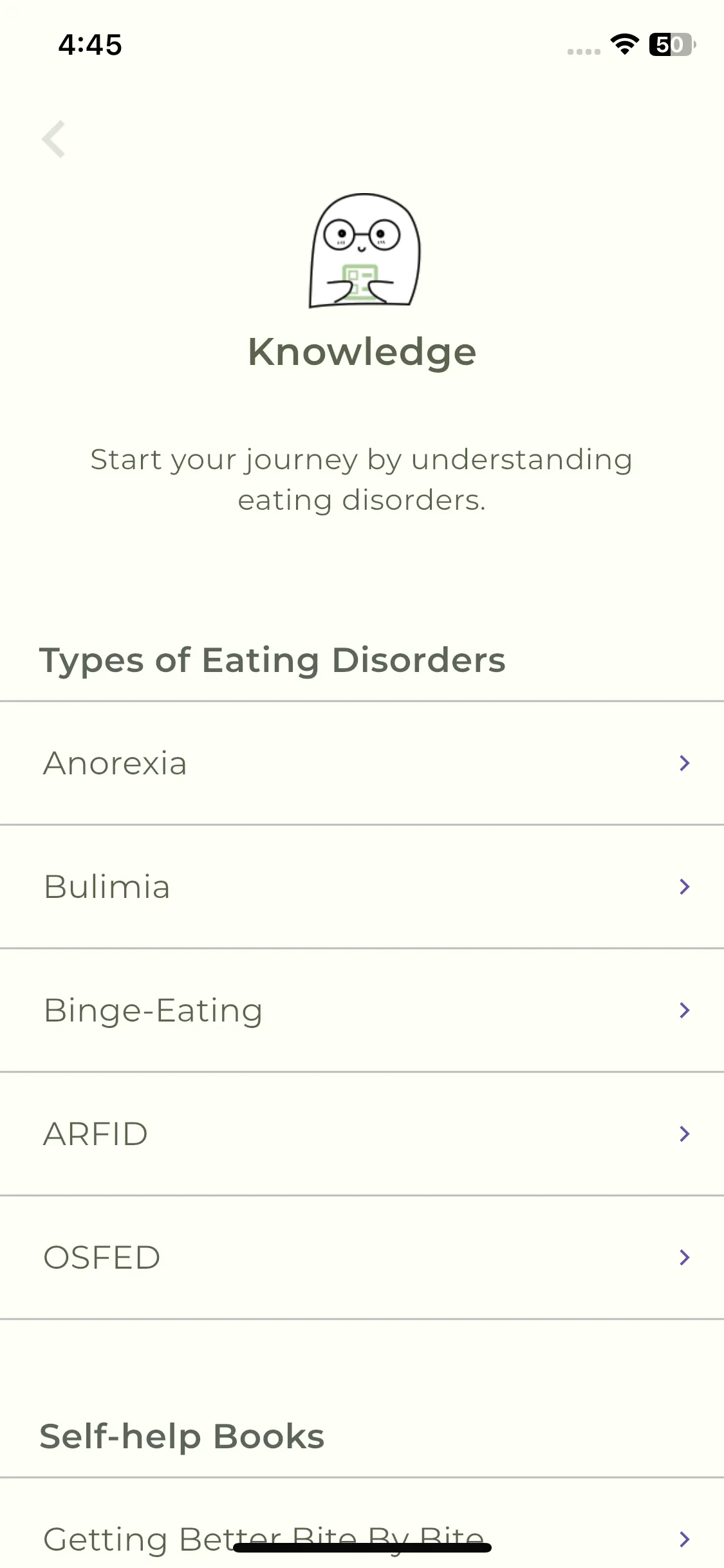
Task: Go back using the back arrow
Action: [x=54, y=139]
